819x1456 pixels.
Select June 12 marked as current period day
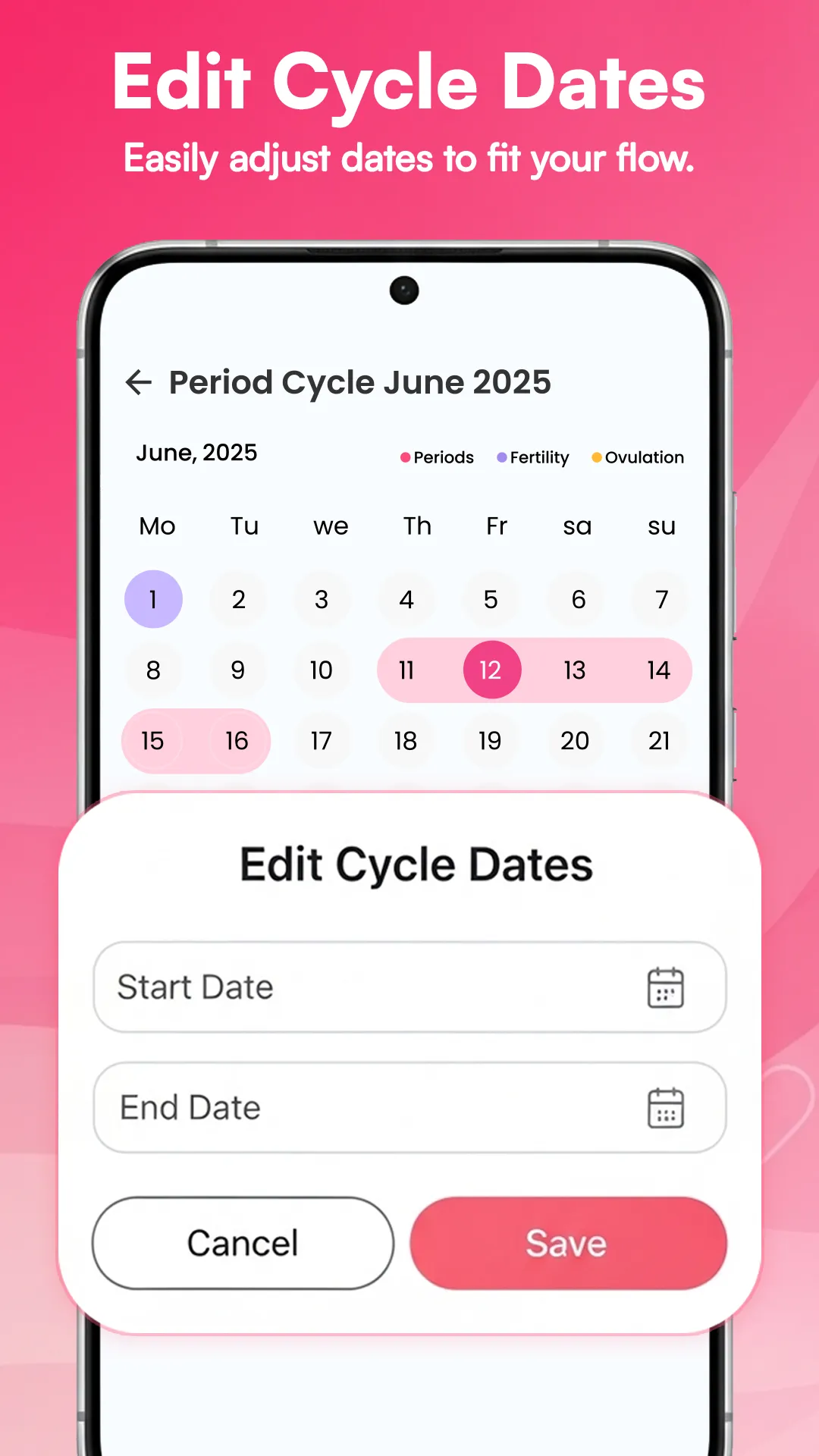click(491, 670)
